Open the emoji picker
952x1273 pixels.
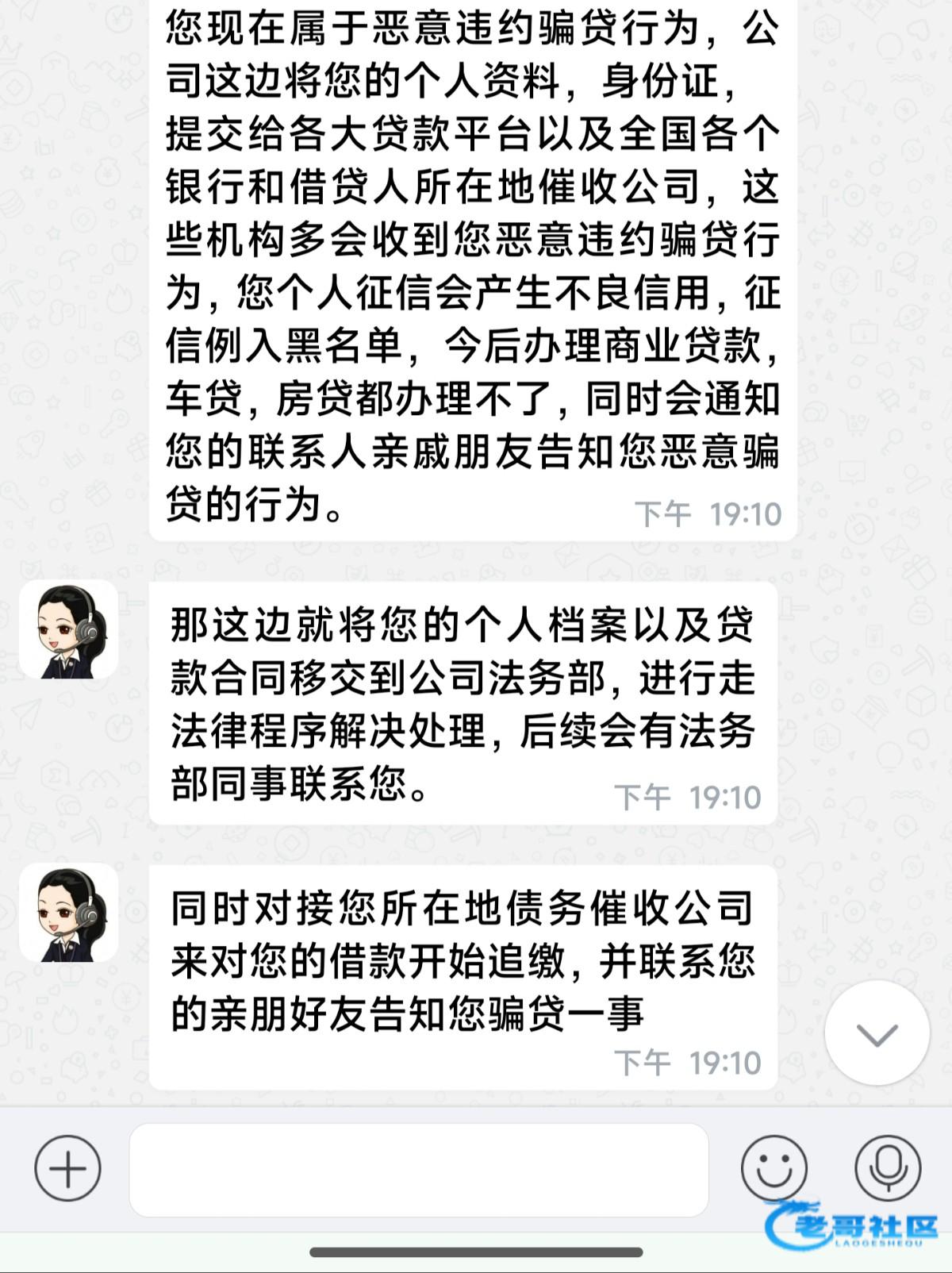(773, 1168)
